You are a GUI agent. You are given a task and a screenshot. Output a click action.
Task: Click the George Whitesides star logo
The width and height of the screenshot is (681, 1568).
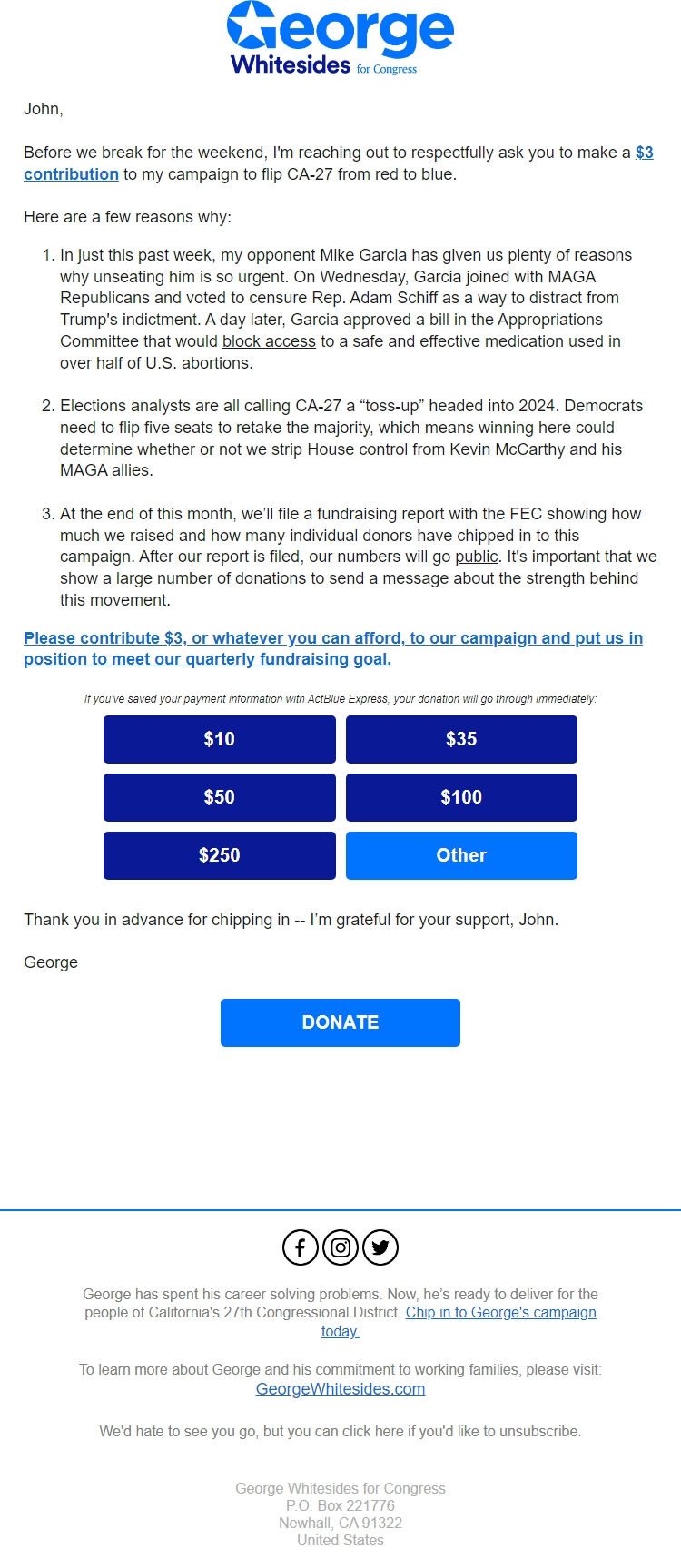coord(246,29)
